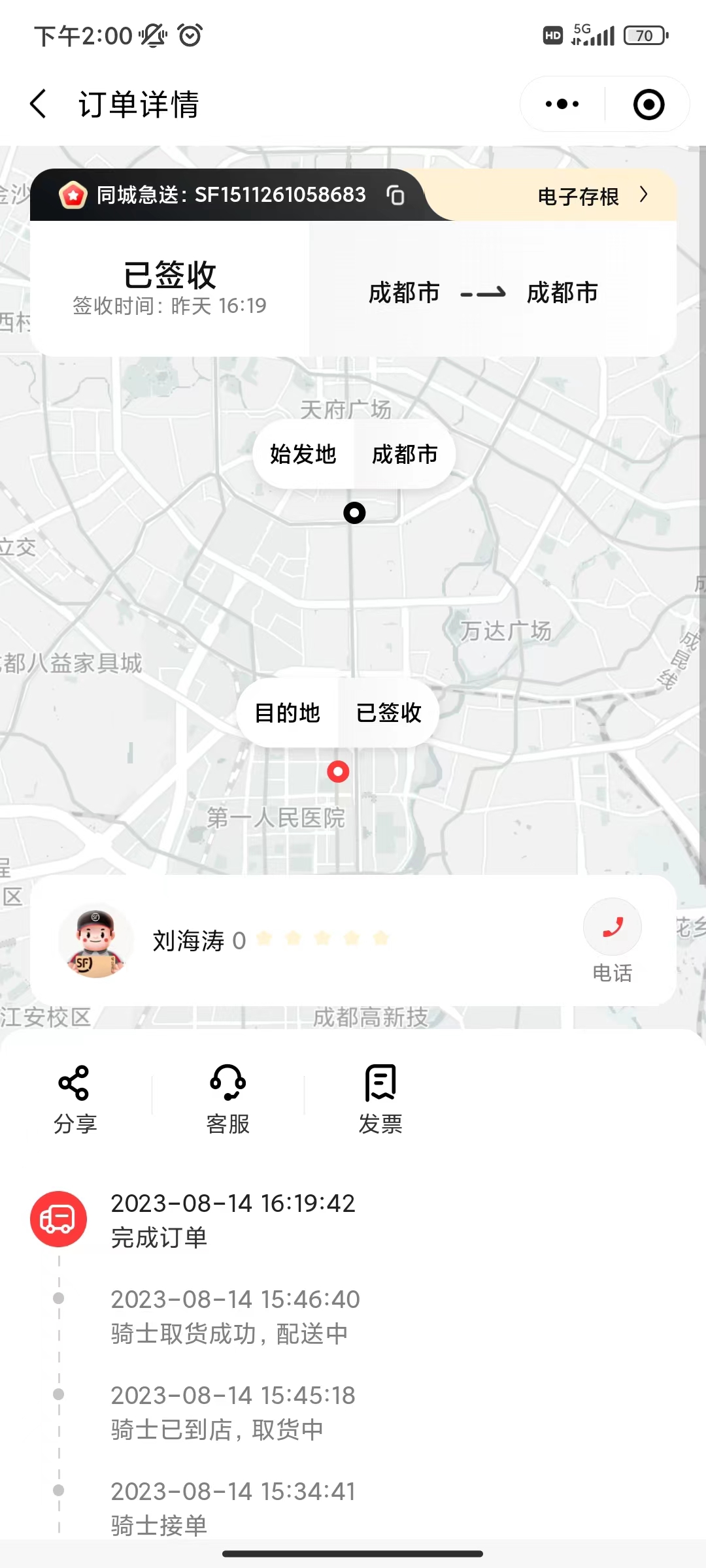Contact 客服 customer service
Image resolution: width=706 pixels, height=1568 pixels.
click(228, 1099)
